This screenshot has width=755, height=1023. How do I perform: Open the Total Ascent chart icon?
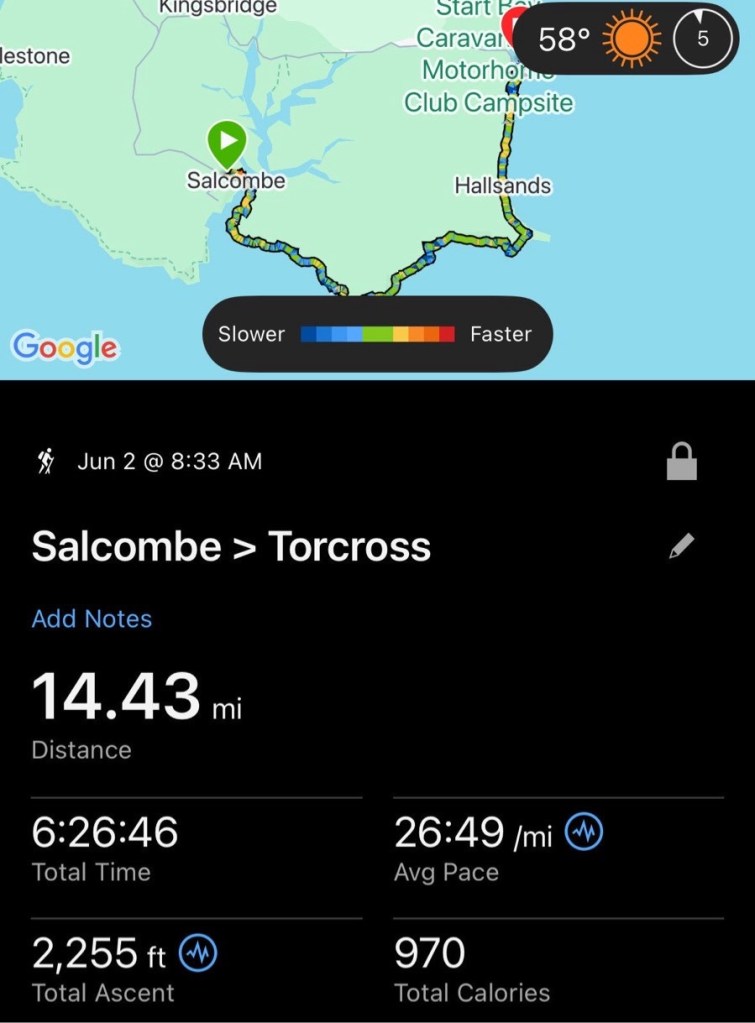[x=198, y=954]
